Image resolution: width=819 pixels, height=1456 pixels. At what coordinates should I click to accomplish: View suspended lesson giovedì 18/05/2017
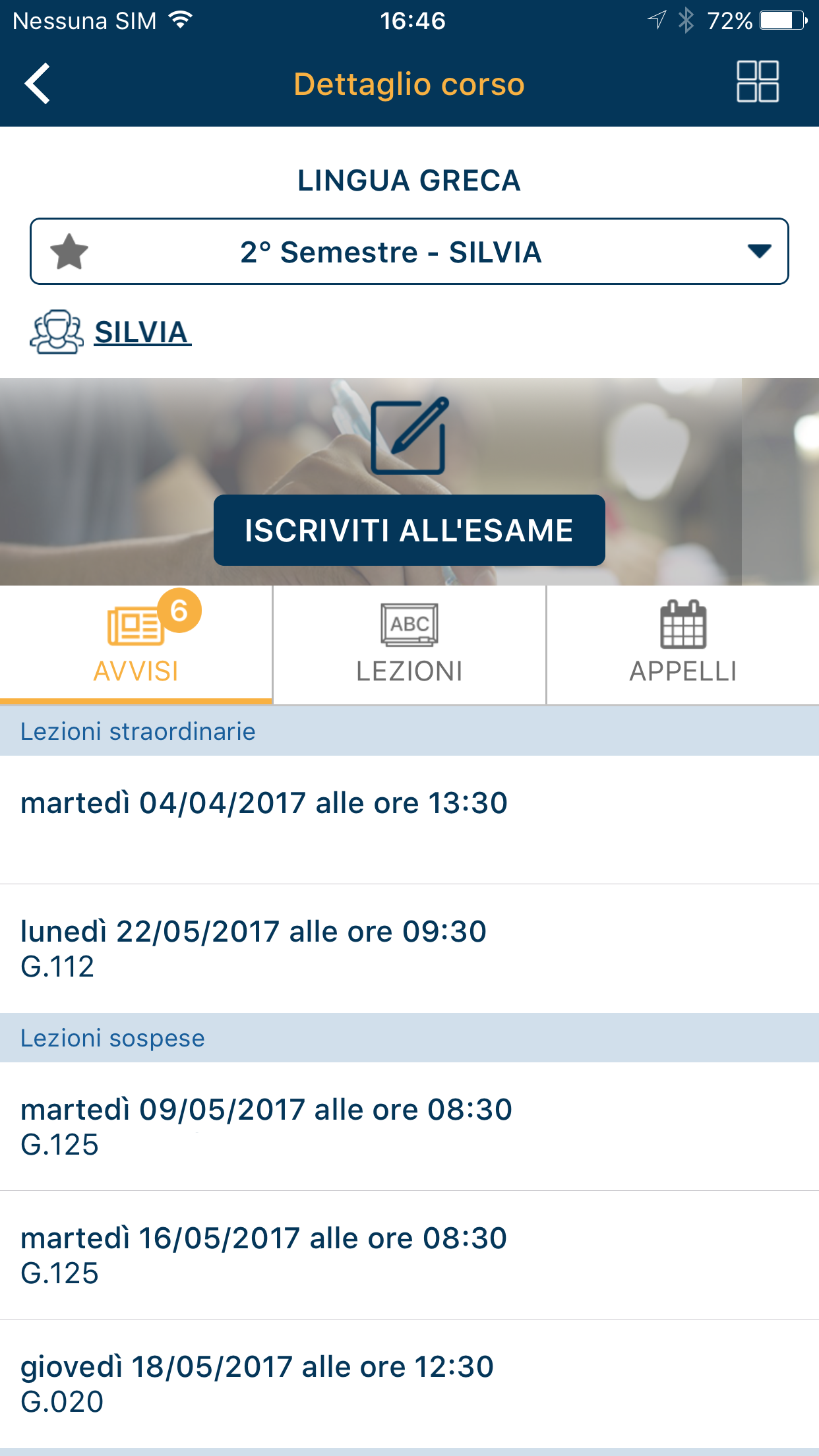(409, 1383)
